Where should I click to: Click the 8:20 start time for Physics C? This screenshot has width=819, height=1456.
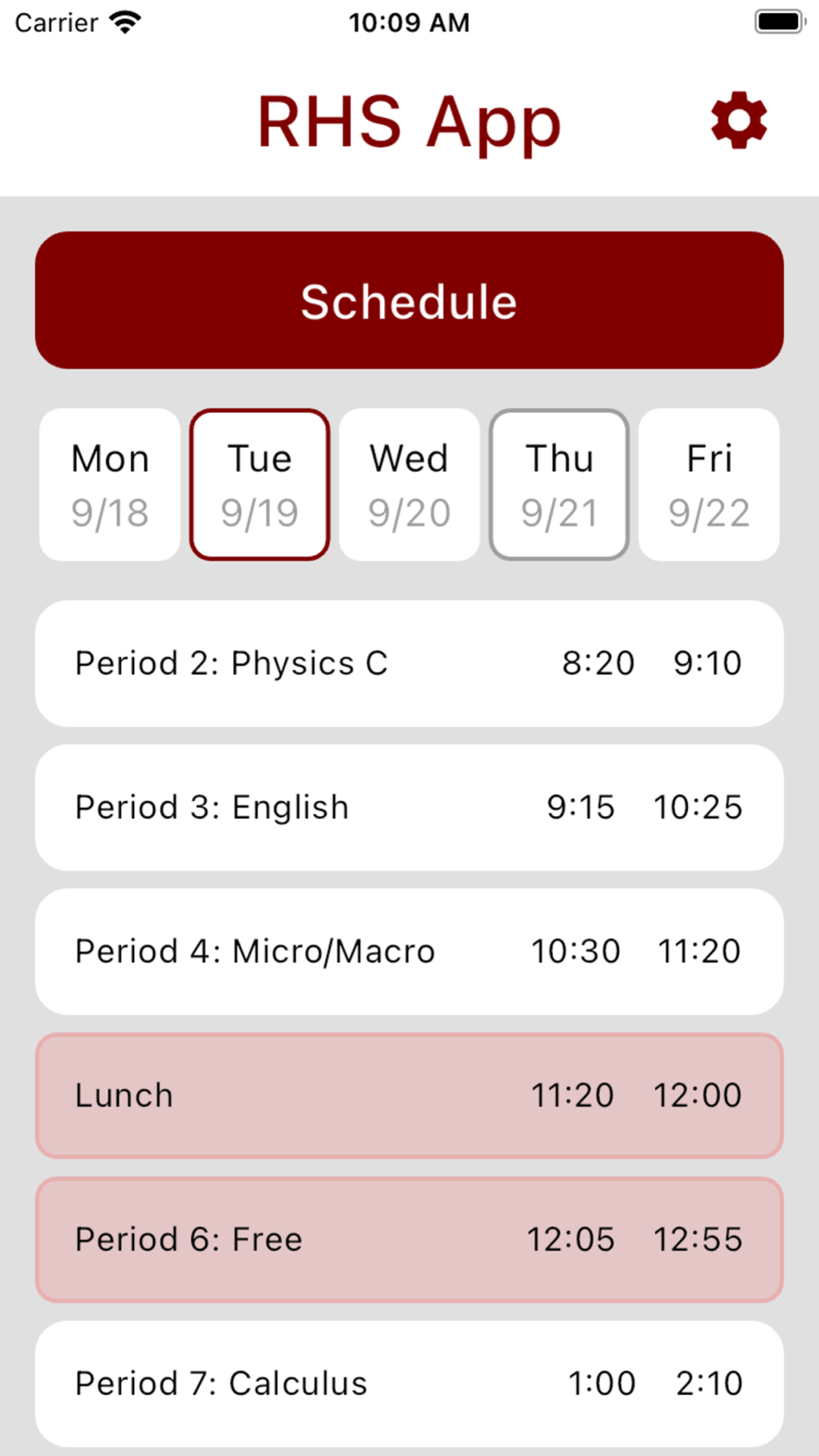597,663
